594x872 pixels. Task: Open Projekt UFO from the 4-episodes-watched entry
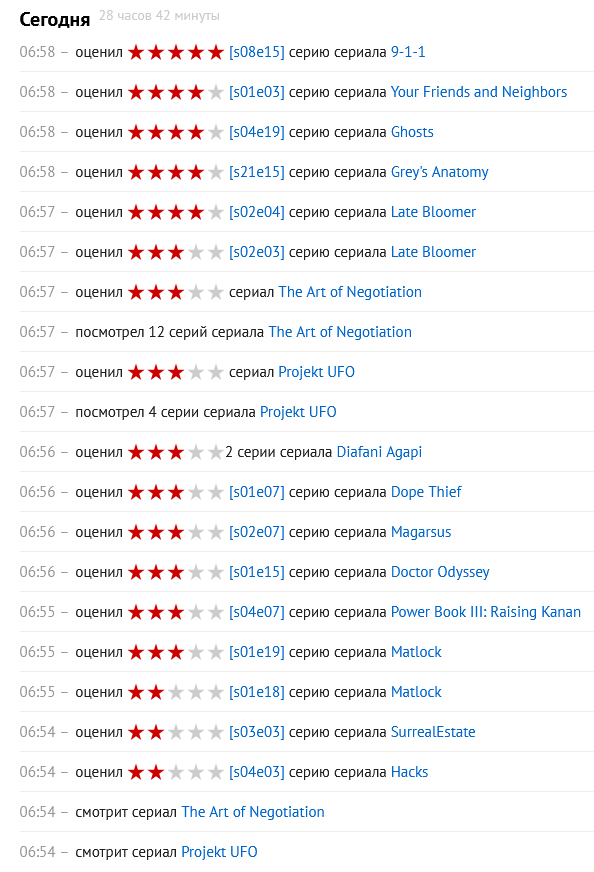pyautogui.click(x=298, y=413)
